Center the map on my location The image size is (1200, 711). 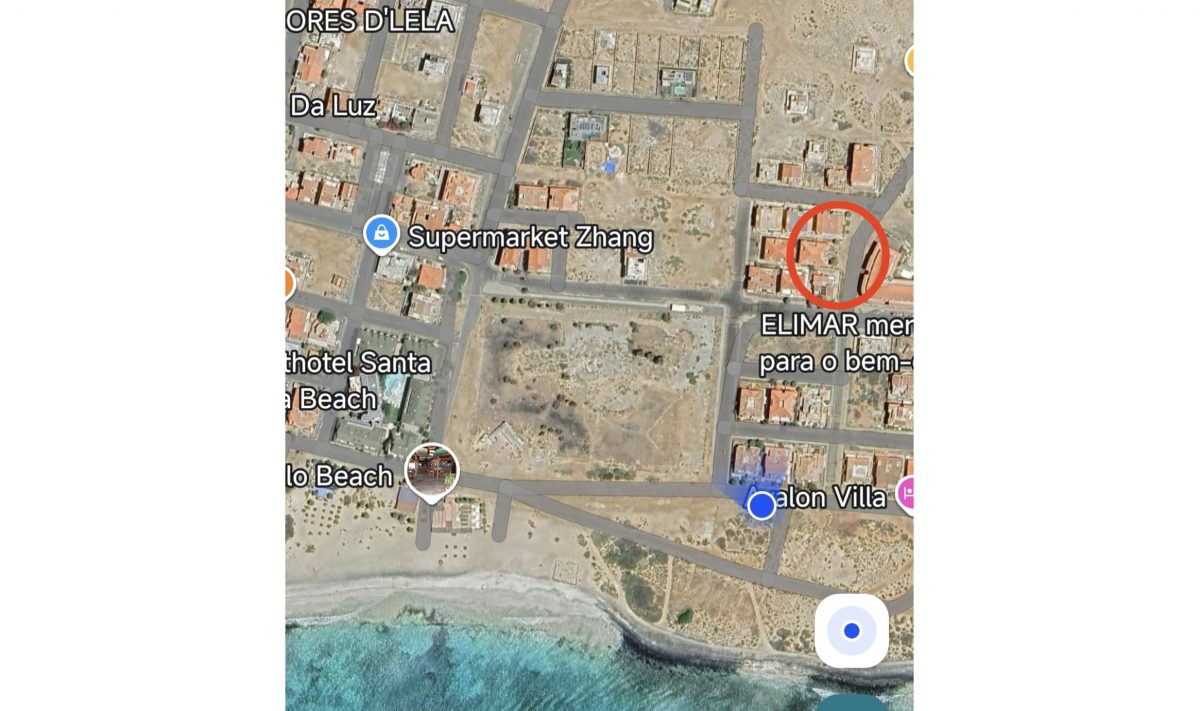pos(851,631)
